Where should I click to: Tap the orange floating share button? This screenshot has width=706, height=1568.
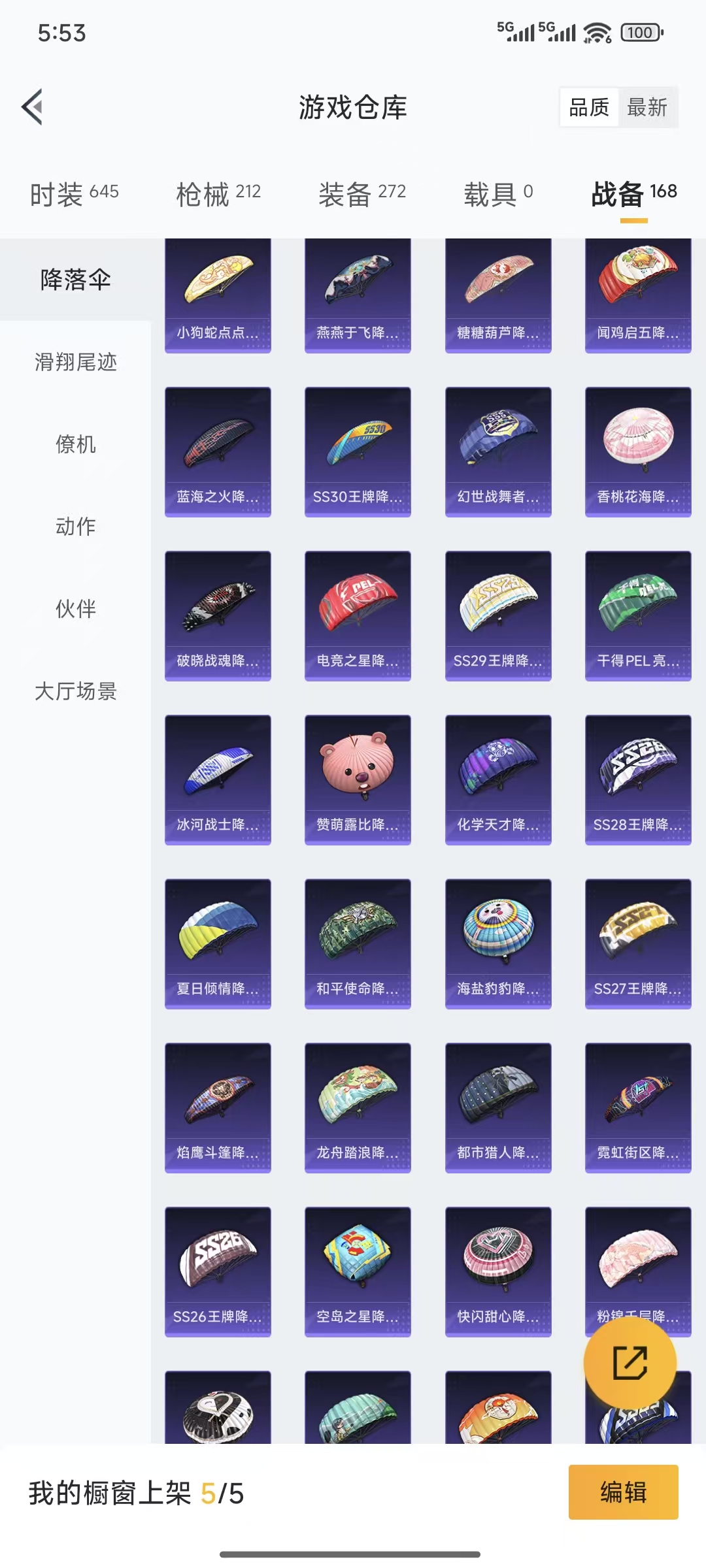pos(630,1363)
